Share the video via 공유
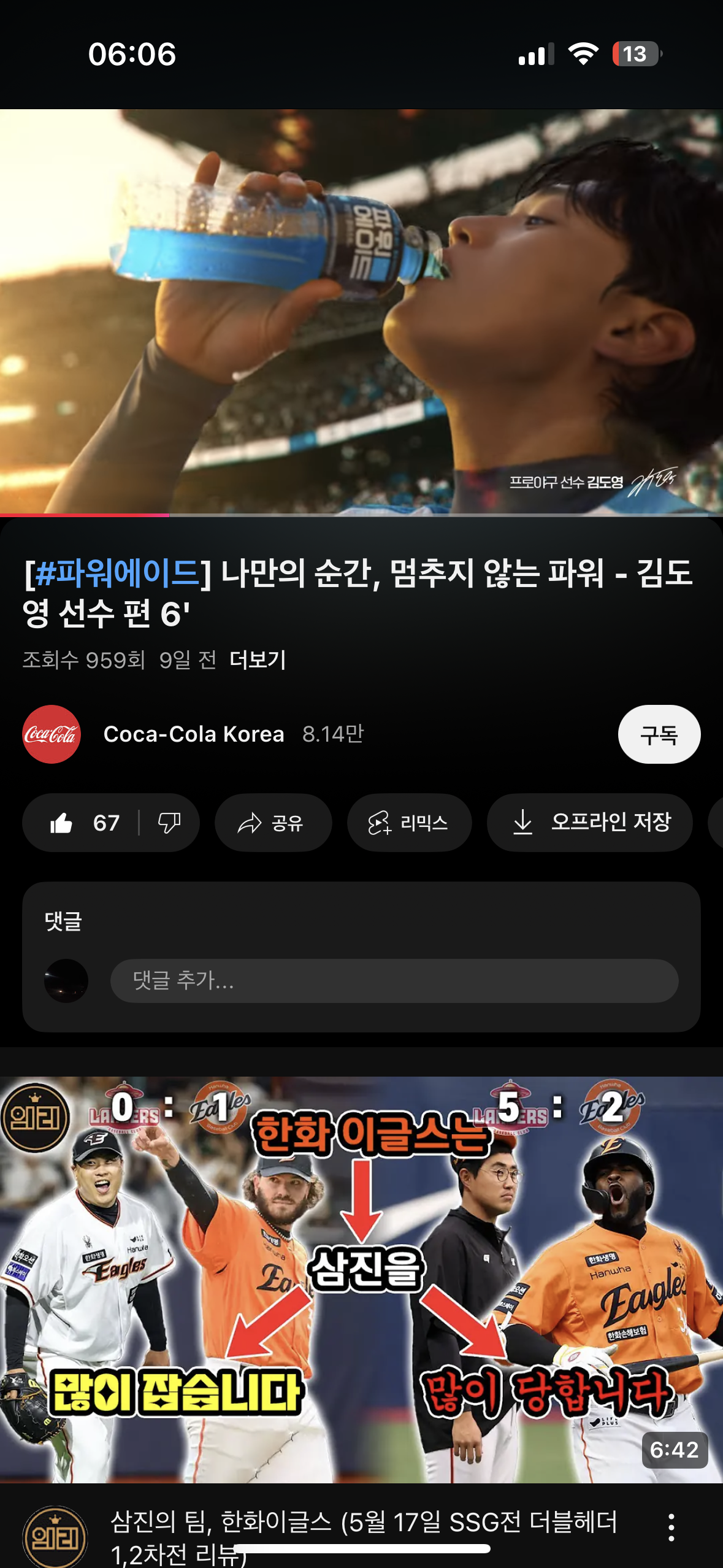This screenshot has height=1568, width=723. [x=274, y=823]
